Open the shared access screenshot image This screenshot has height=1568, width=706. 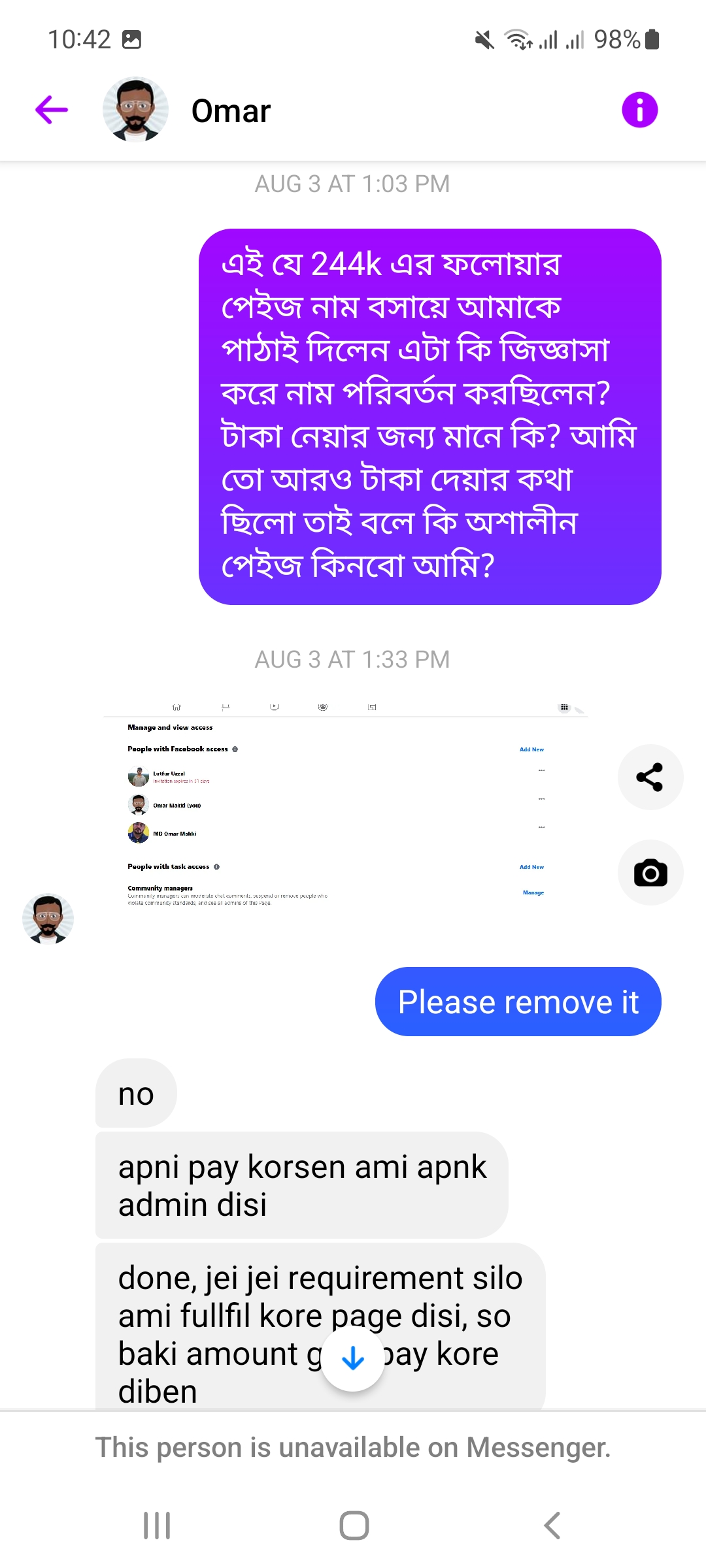[346, 807]
